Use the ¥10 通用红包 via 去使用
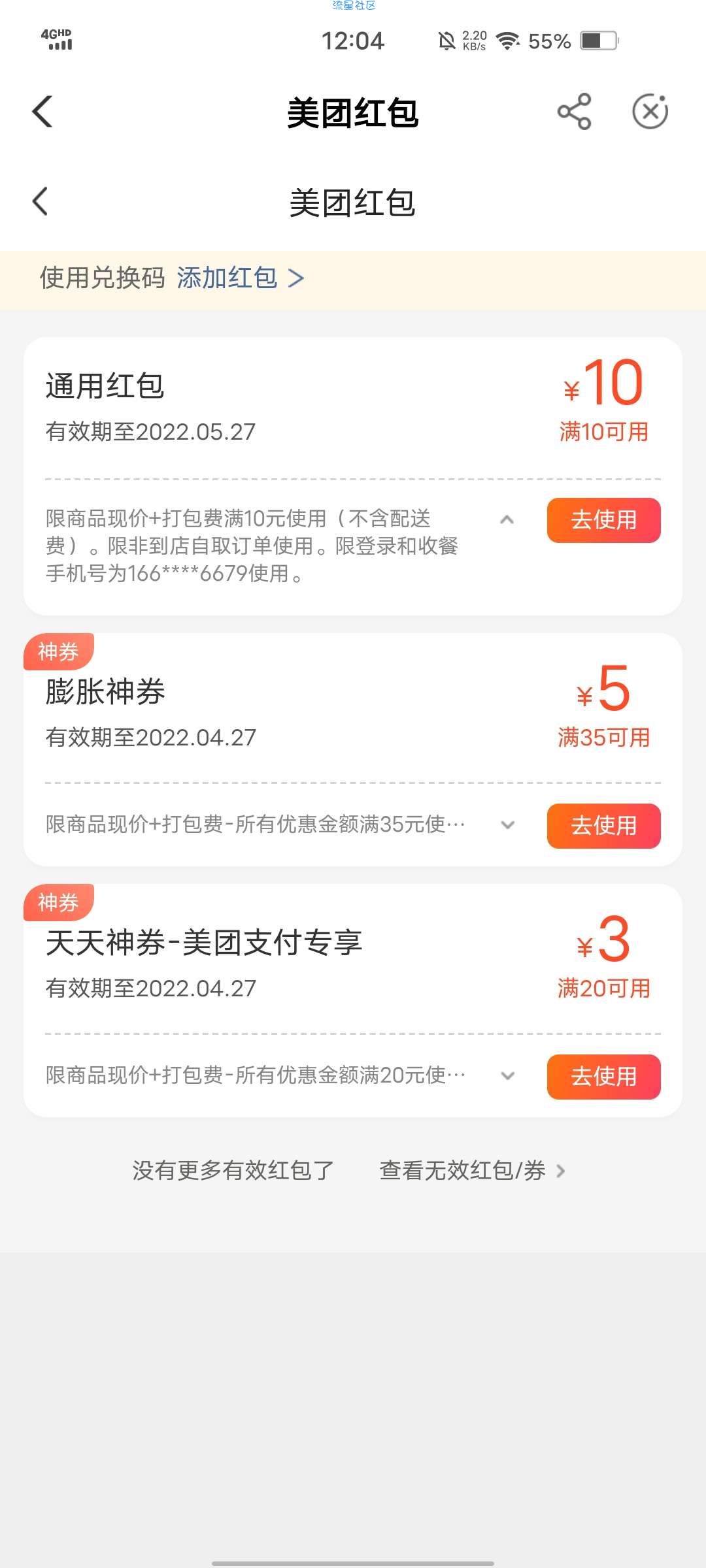 603,520
